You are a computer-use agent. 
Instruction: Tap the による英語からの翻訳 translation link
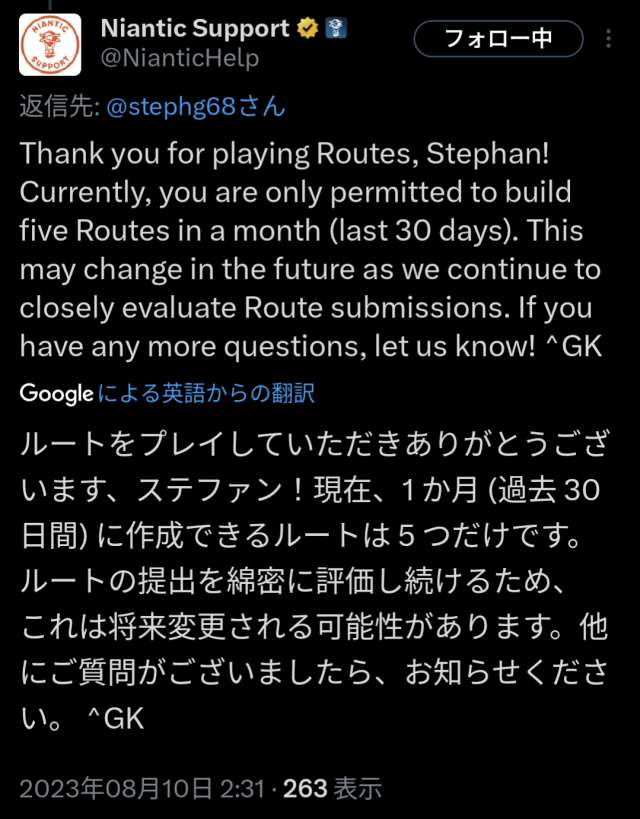point(207,393)
